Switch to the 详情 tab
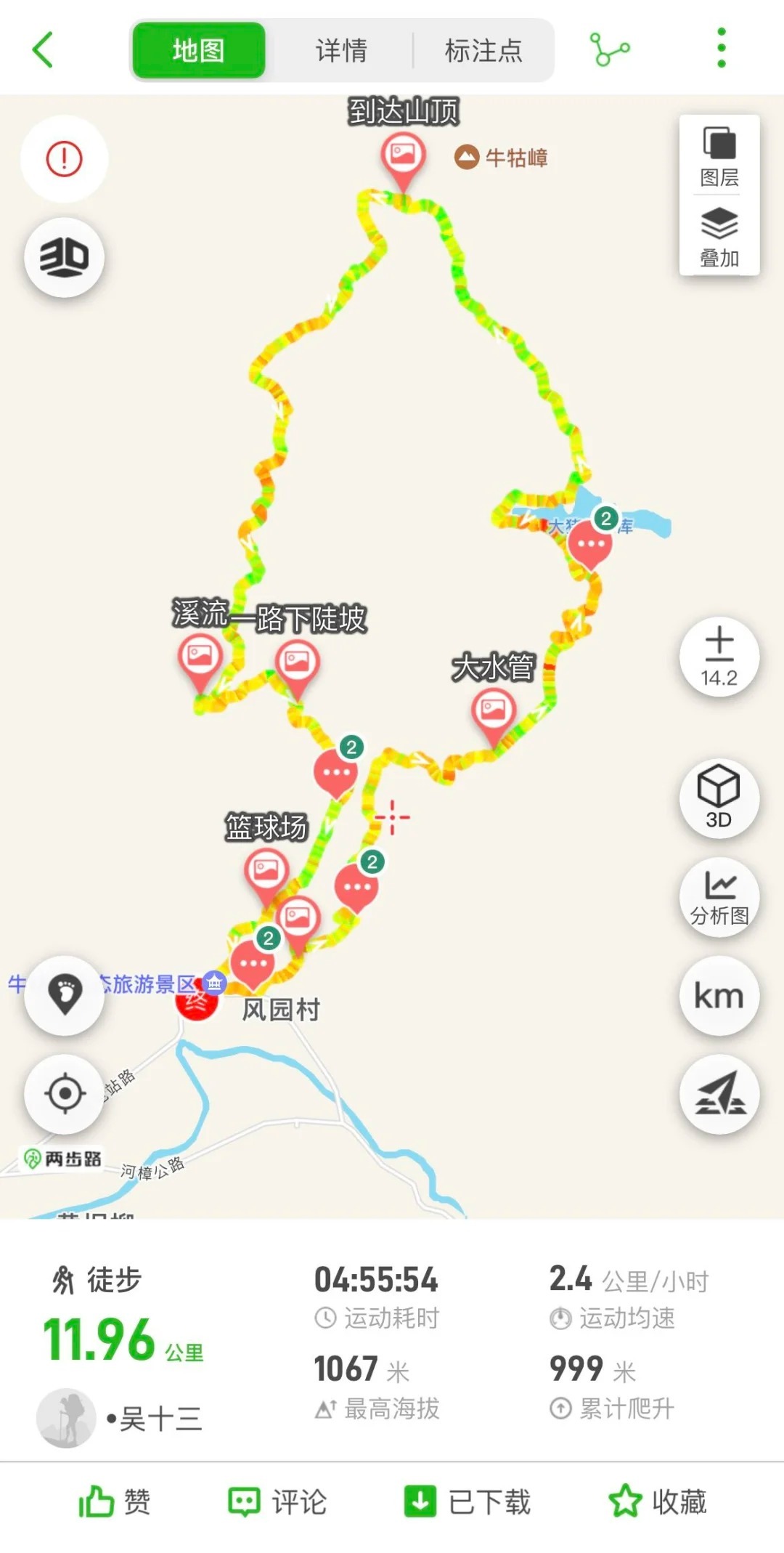Screen dimensions: 784x1553 click(341, 51)
